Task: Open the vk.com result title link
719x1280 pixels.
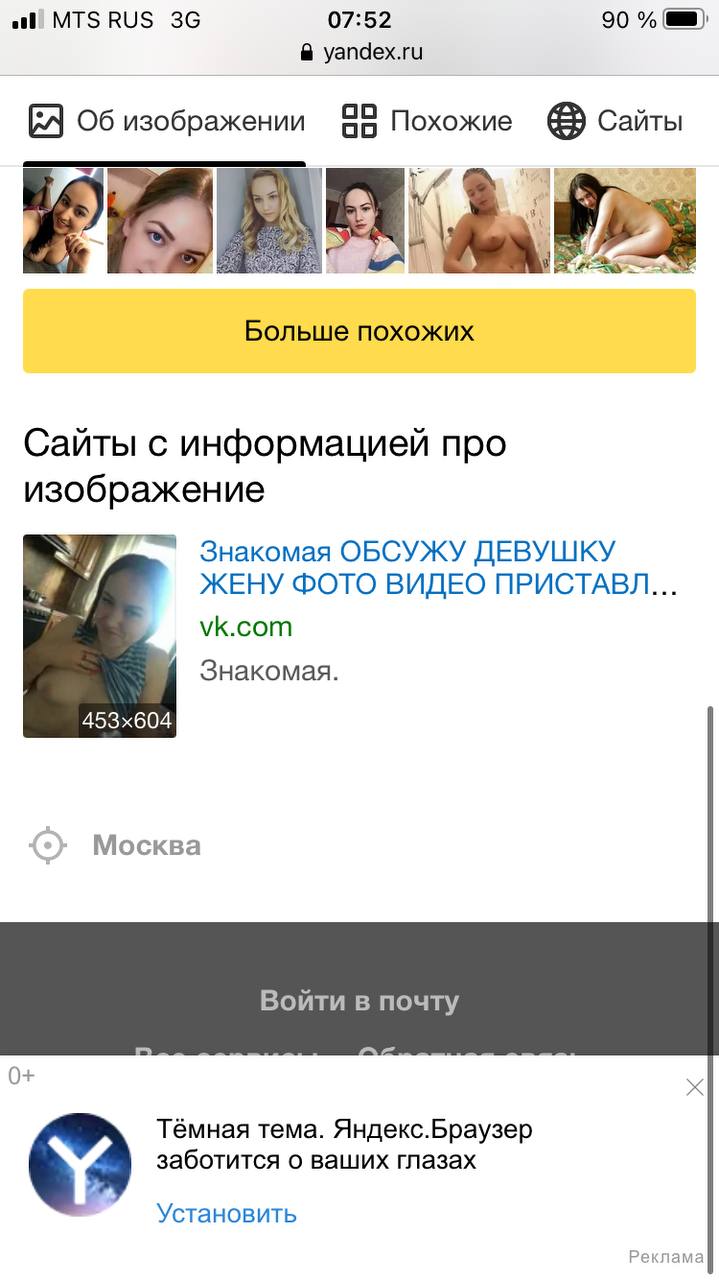Action: [438, 567]
